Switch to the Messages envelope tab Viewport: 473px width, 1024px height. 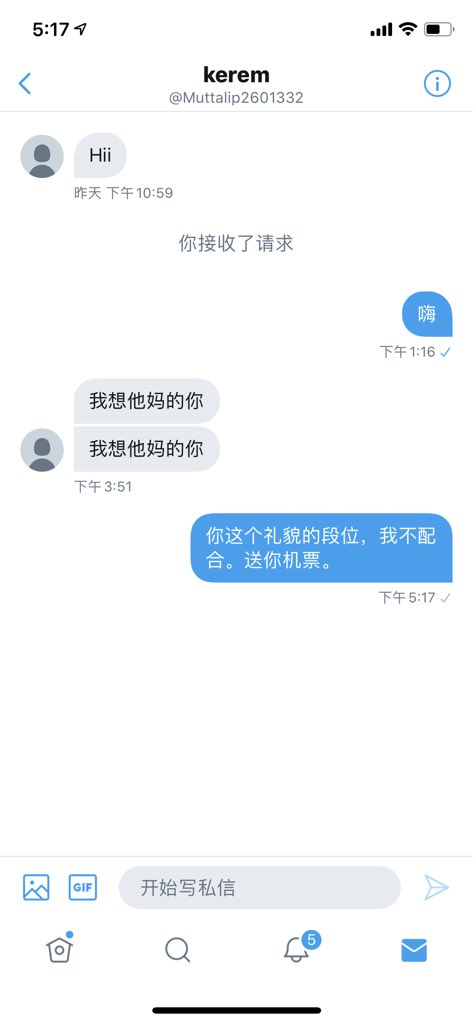[x=414, y=950]
